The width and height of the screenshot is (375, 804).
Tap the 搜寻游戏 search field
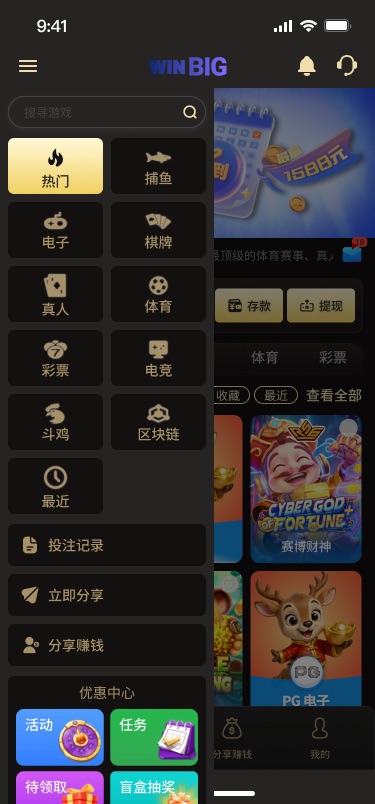[x=107, y=112]
